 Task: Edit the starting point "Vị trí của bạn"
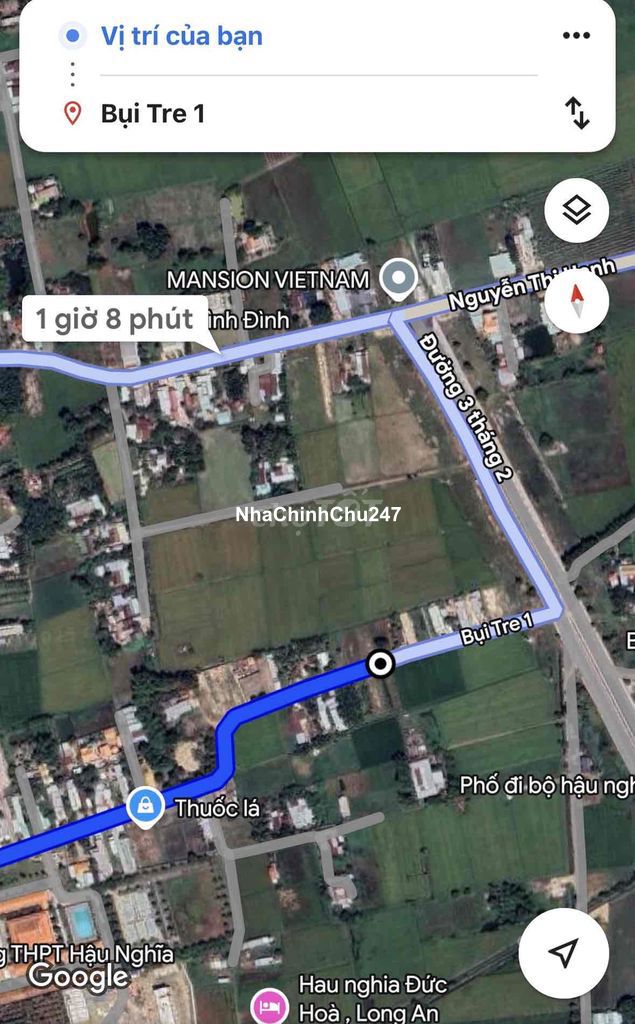(x=181, y=36)
